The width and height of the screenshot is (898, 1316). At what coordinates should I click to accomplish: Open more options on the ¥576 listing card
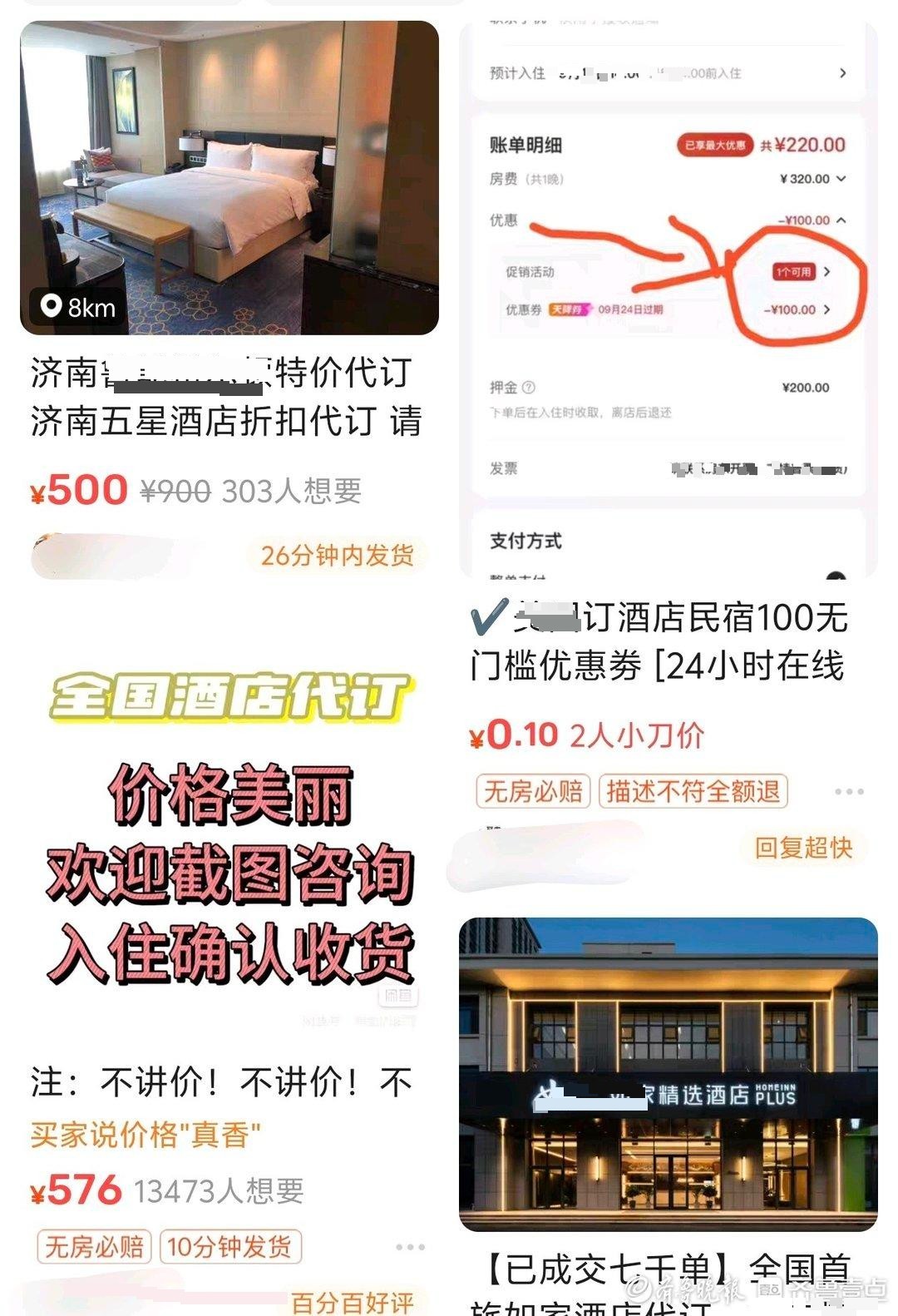pyautogui.click(x=410, y=1247)
